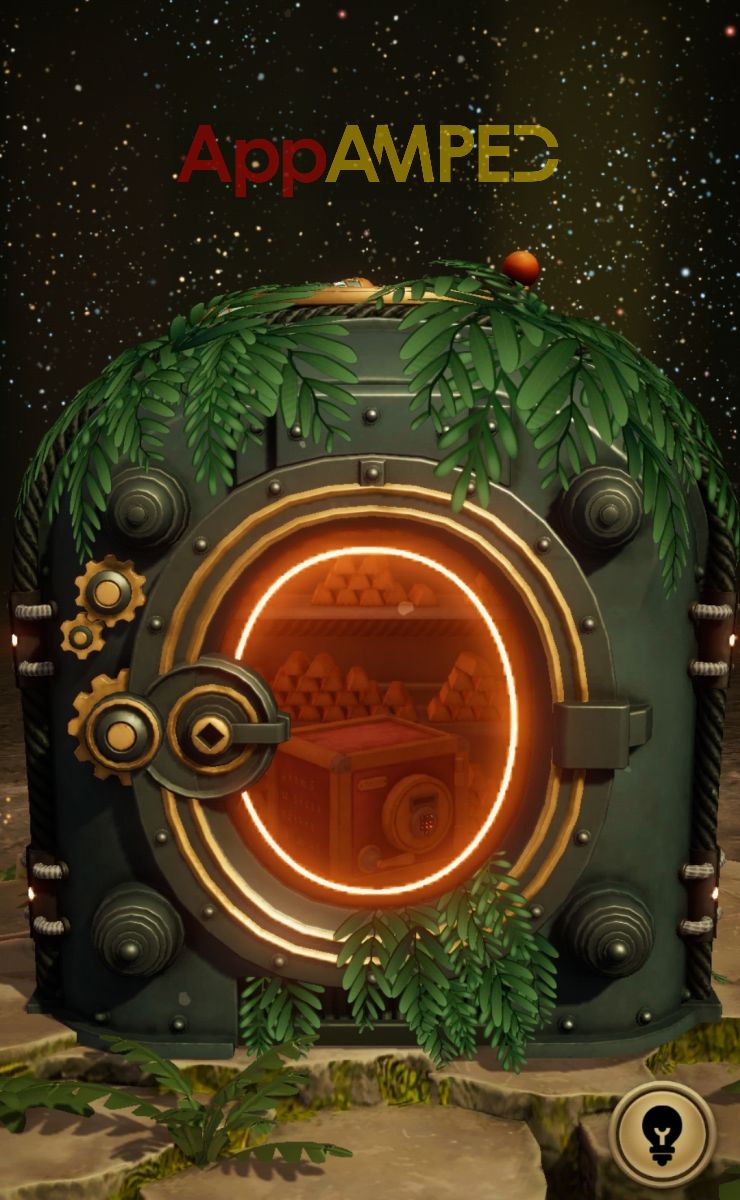Tap the metal latch on the door's right side
Screen dimensions: 740x1200
[598, 733]
